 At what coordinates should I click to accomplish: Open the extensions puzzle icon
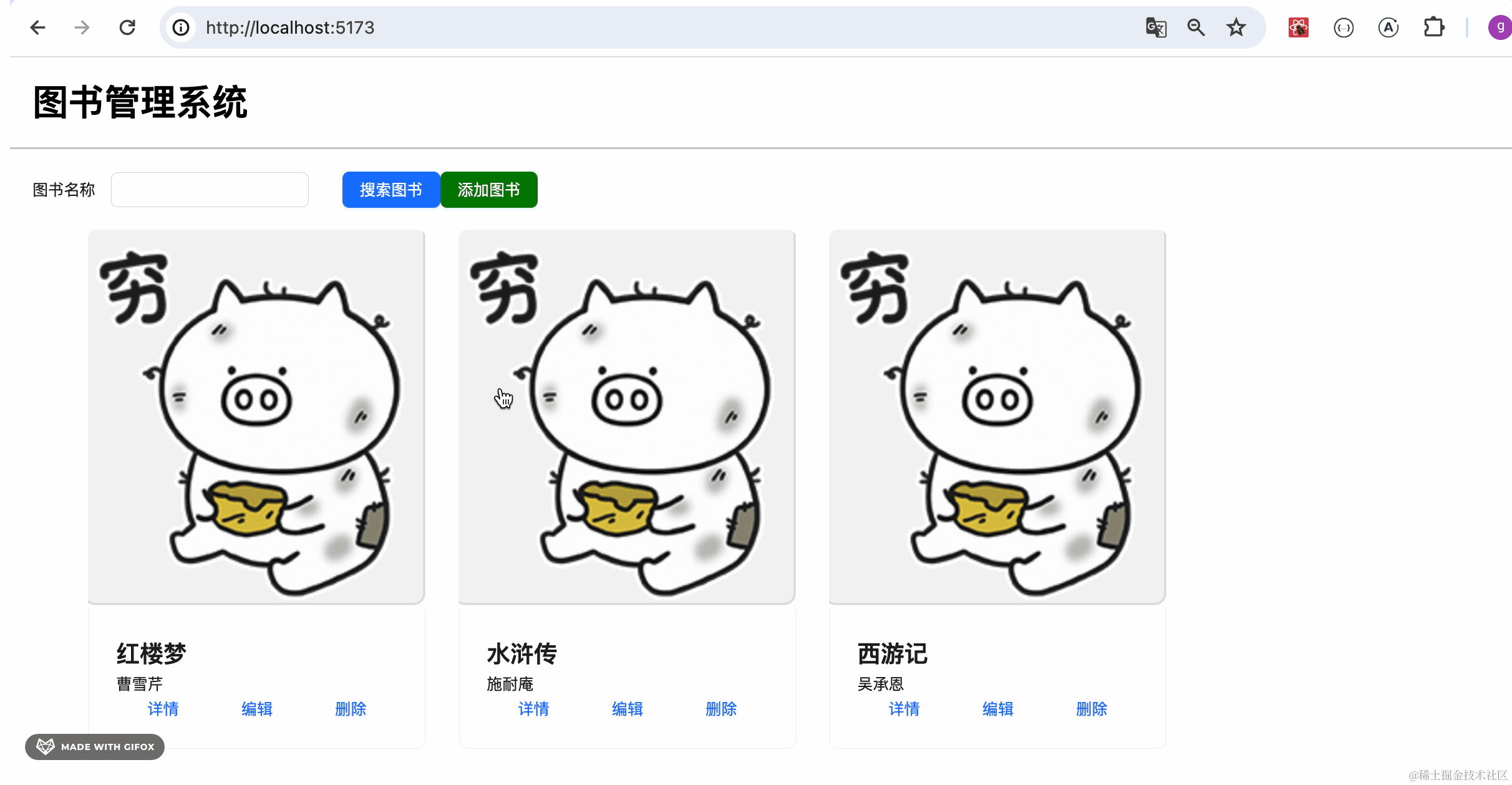pos(1433,27)
